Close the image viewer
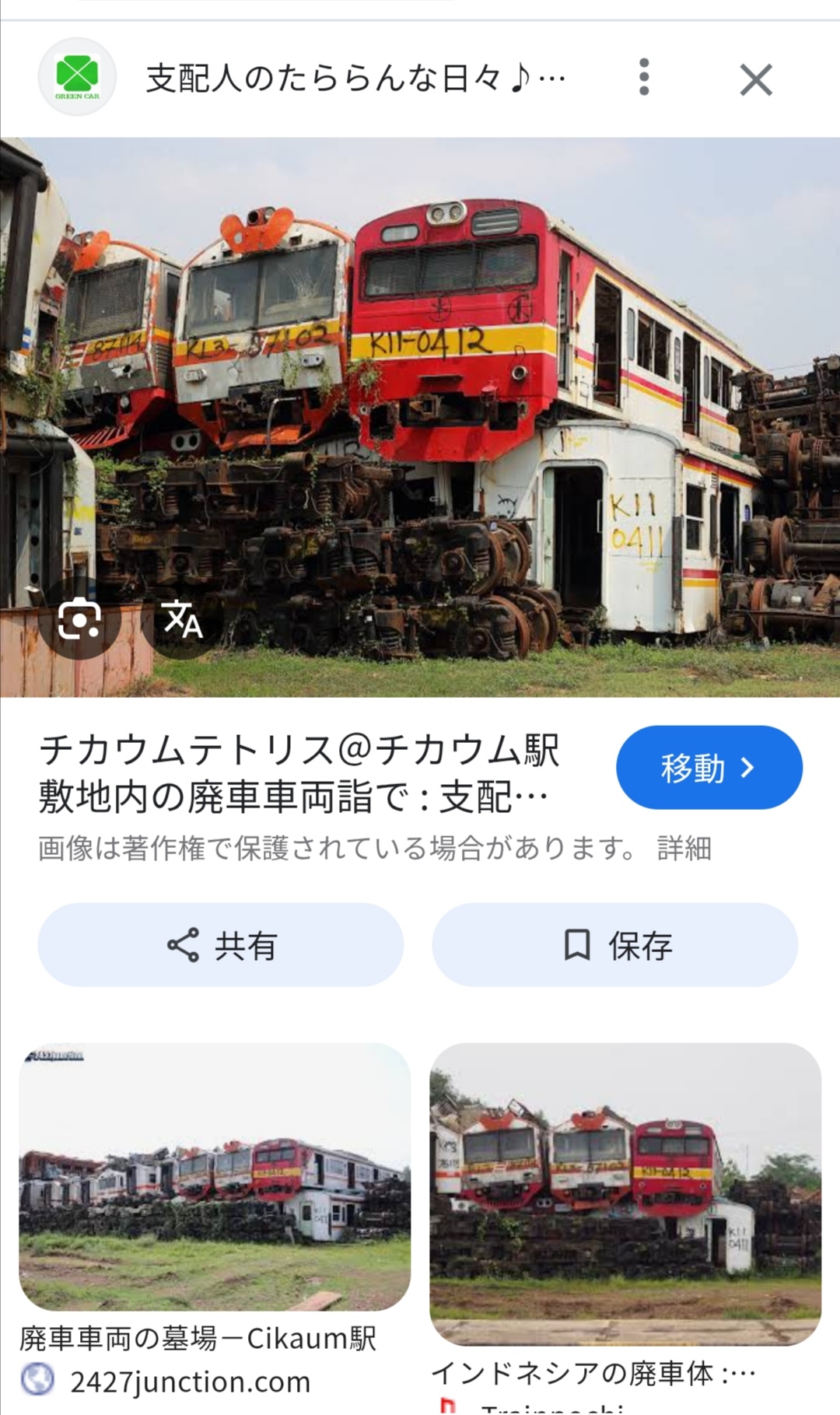The width and height of the screenshot is (840, 1415). tap(755, 79)
